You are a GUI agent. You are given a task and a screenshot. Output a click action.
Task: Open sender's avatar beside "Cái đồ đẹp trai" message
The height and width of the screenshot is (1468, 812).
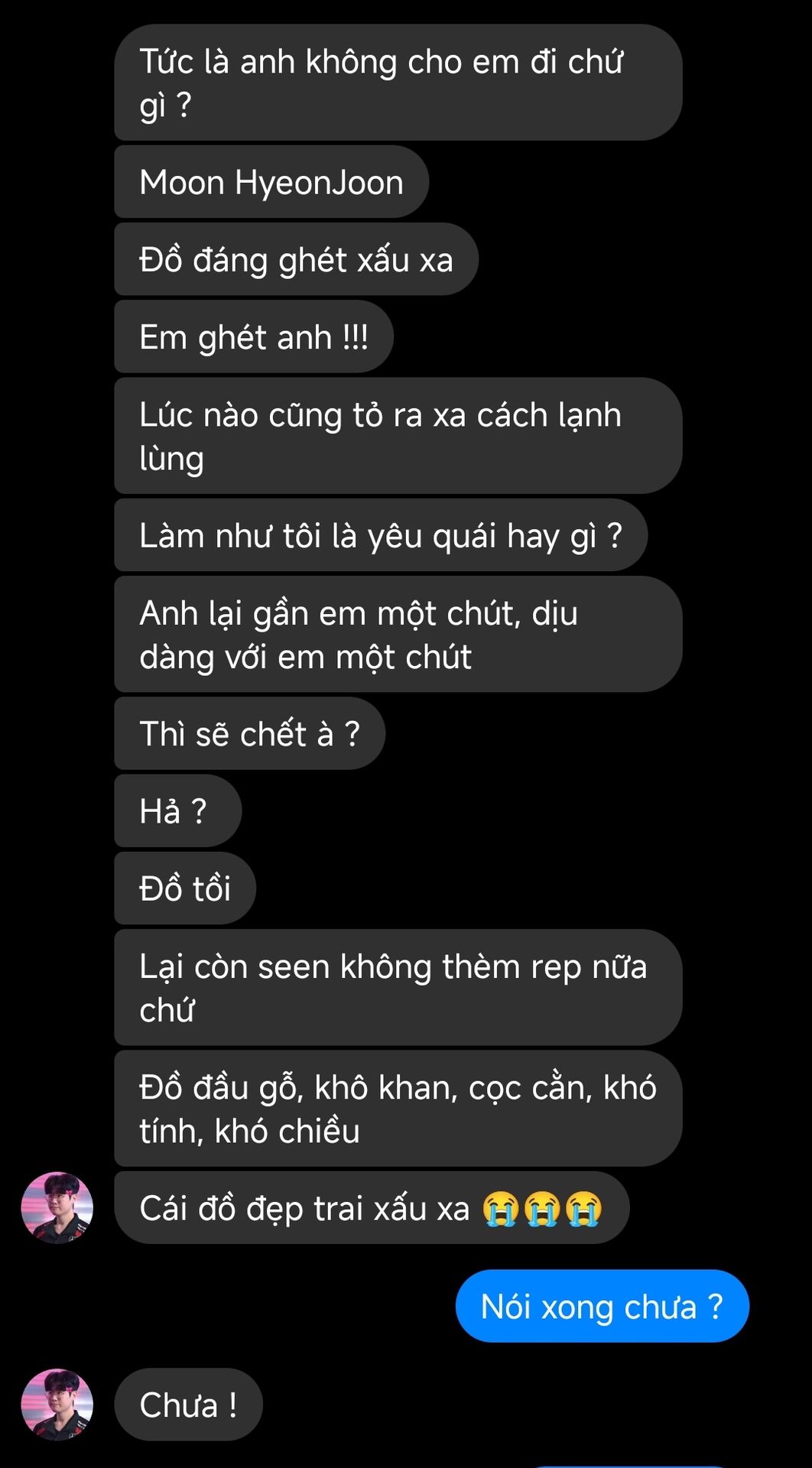tap(57, 1207)
